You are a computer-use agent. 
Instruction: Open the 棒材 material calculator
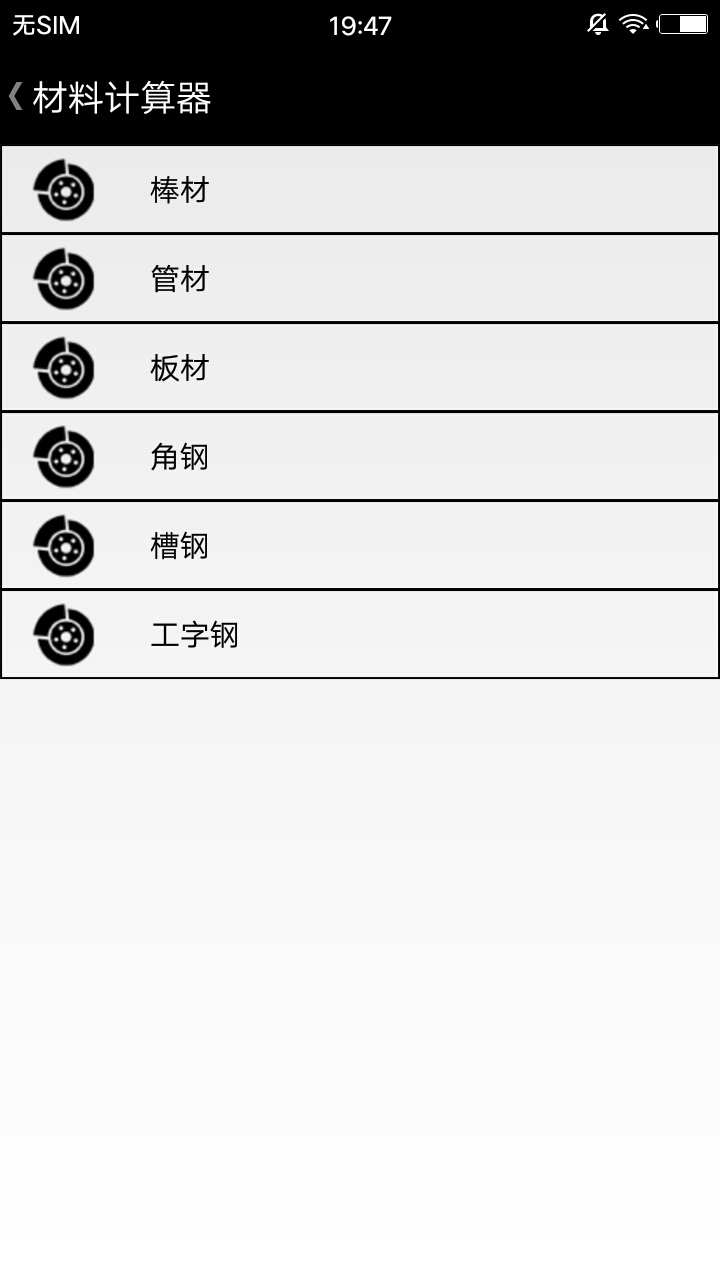pos(360,189)
